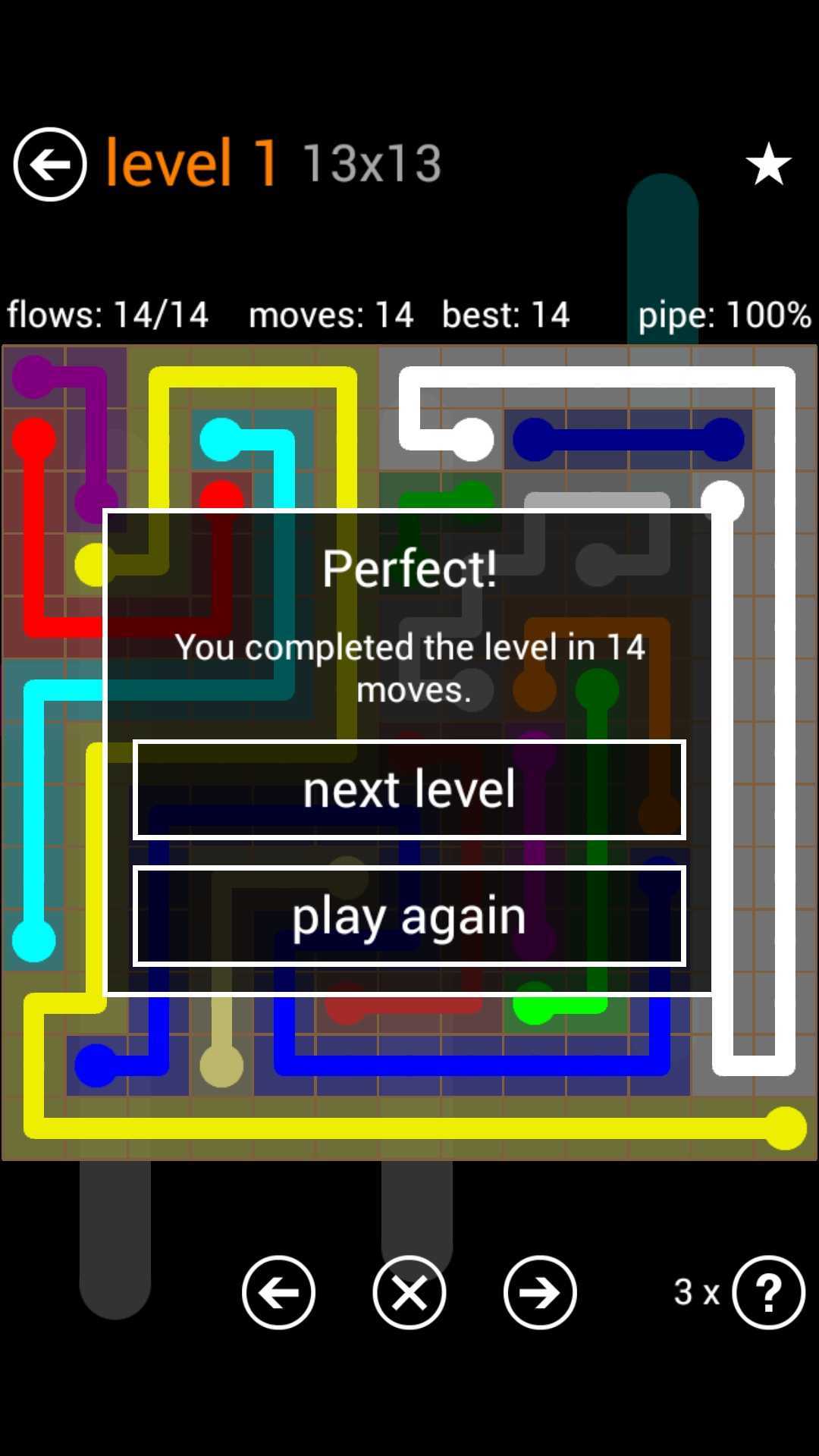Skip to the following level arrow

point(540,1292)
